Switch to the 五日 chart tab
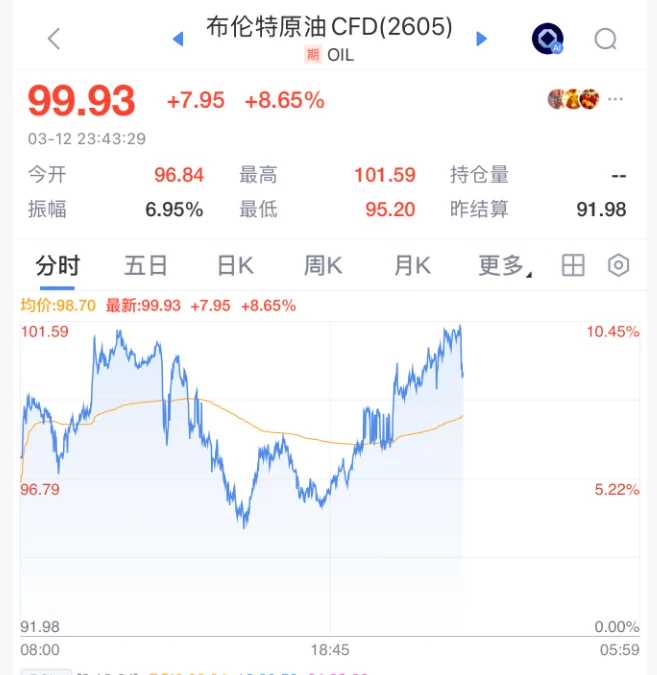 [x=146, y=265]
